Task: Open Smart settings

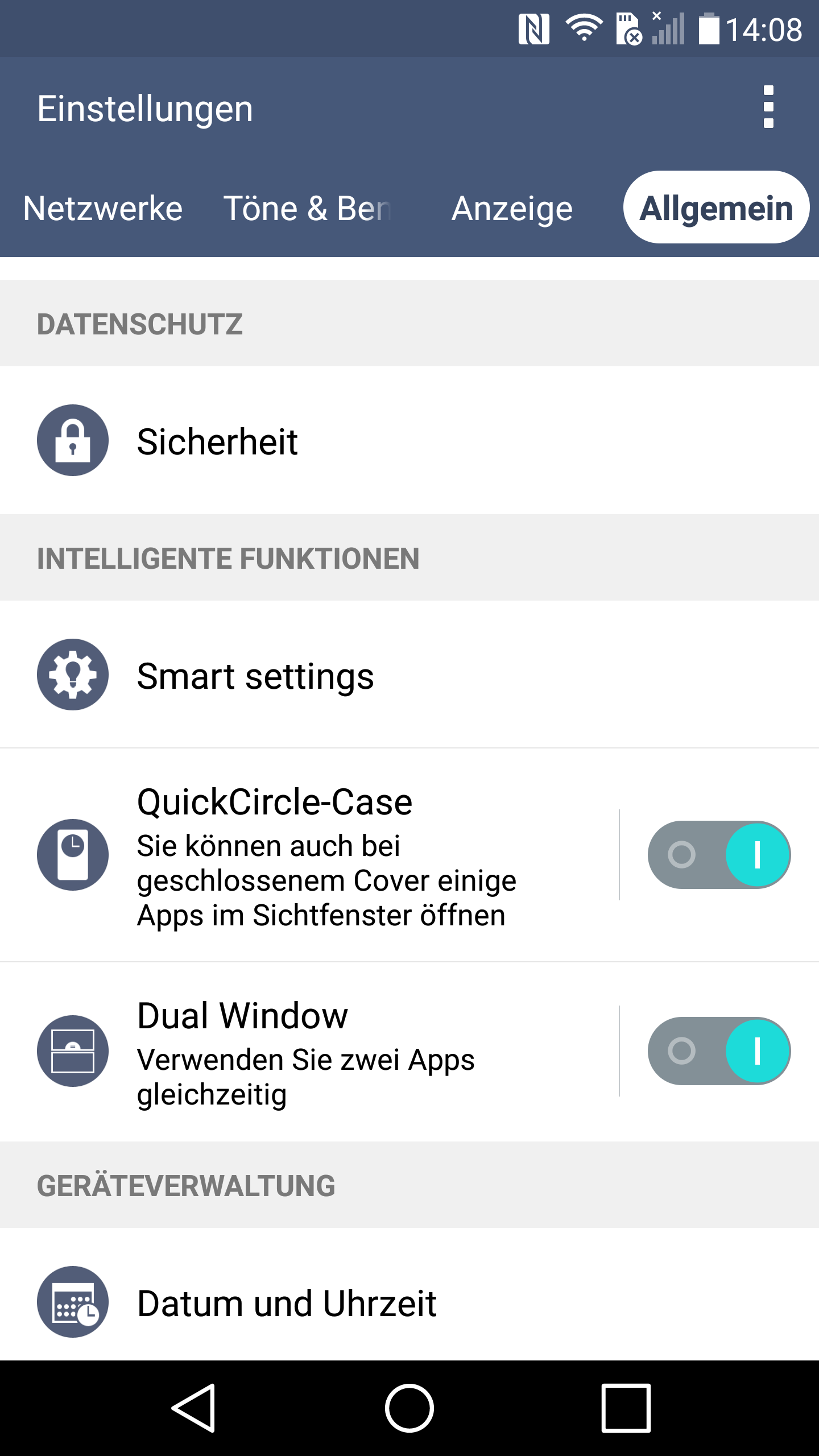Action: click(x=409, y=675)
